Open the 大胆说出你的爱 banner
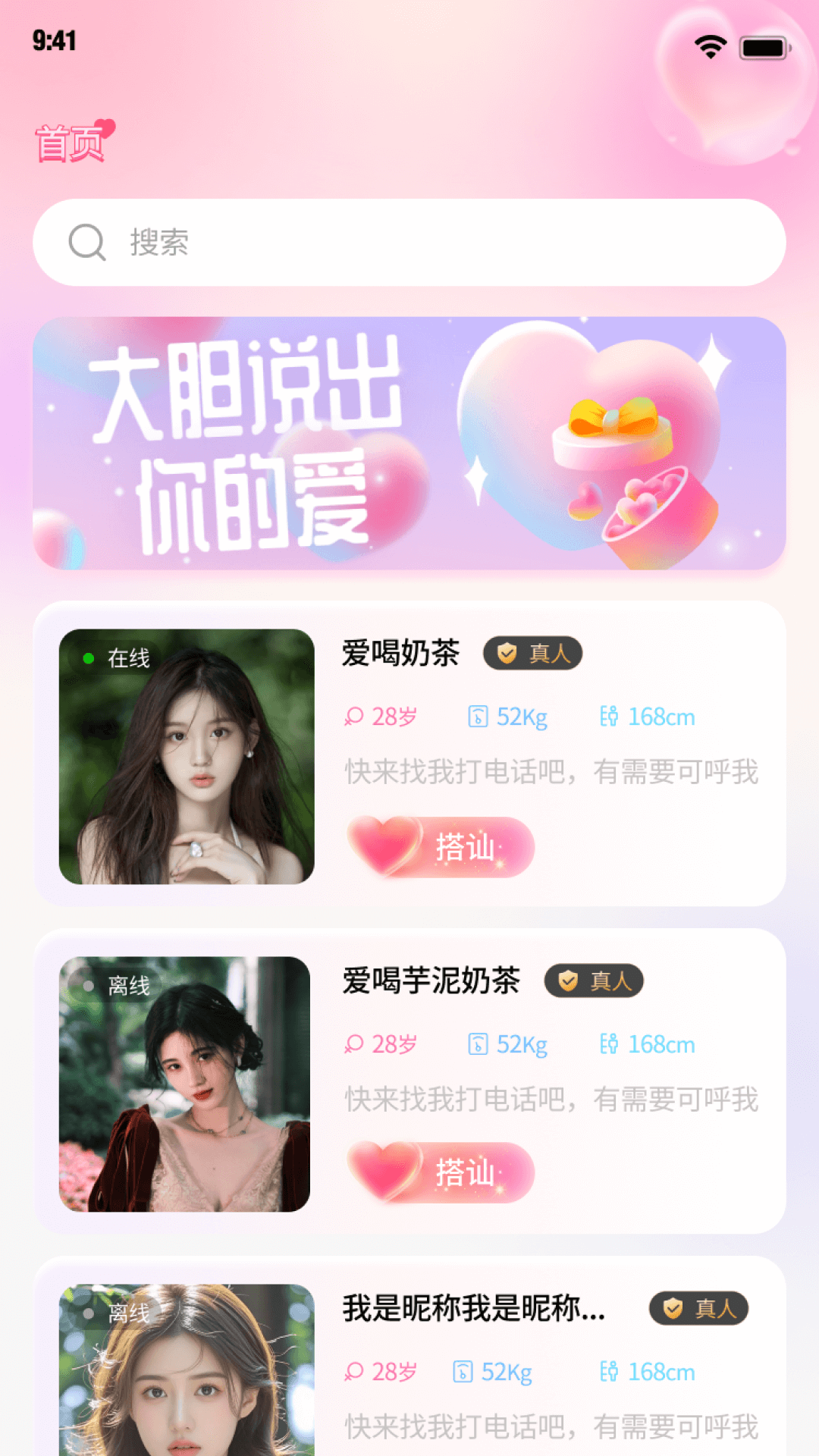 click(x=409, y=443)
